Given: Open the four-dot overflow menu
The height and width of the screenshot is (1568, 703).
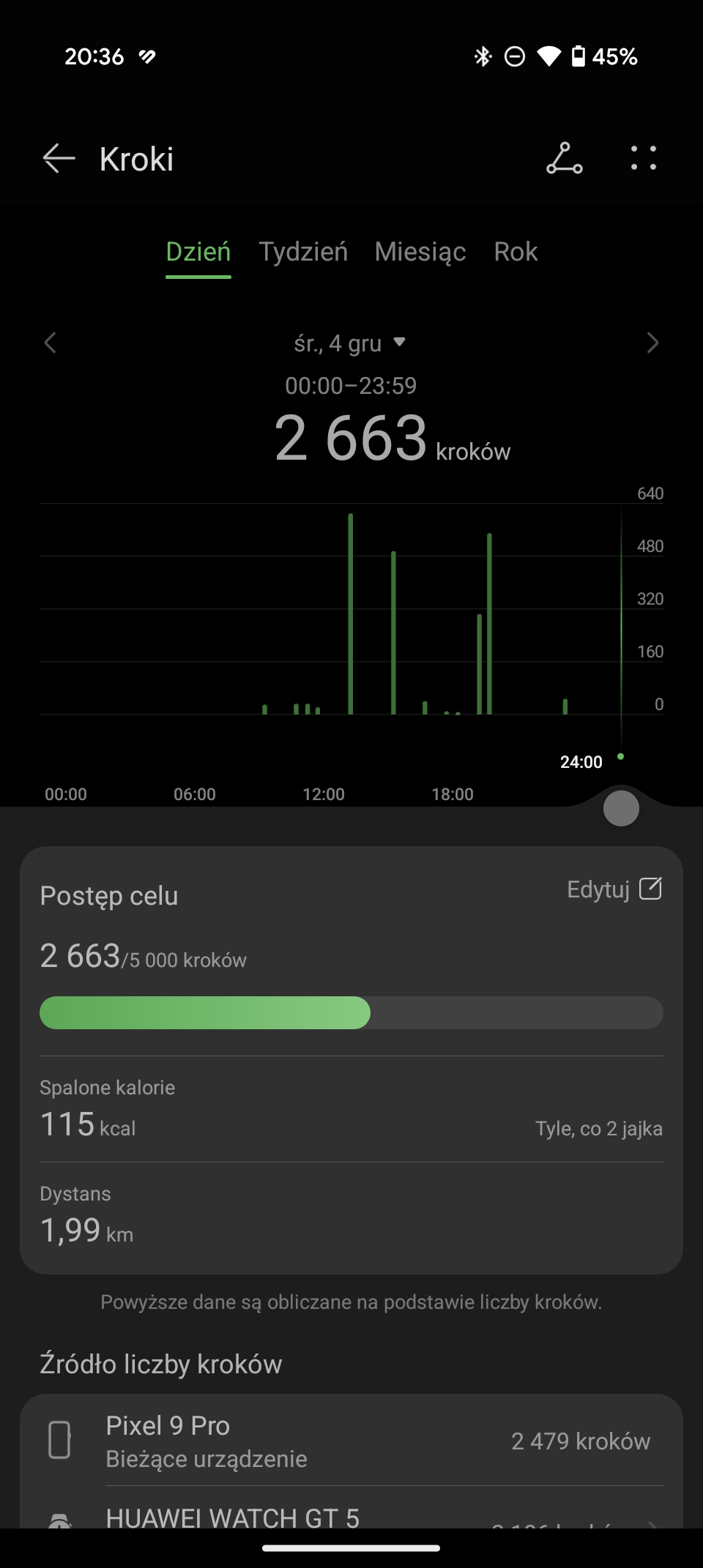Looking at the screenshot, I should click(644, 158).
